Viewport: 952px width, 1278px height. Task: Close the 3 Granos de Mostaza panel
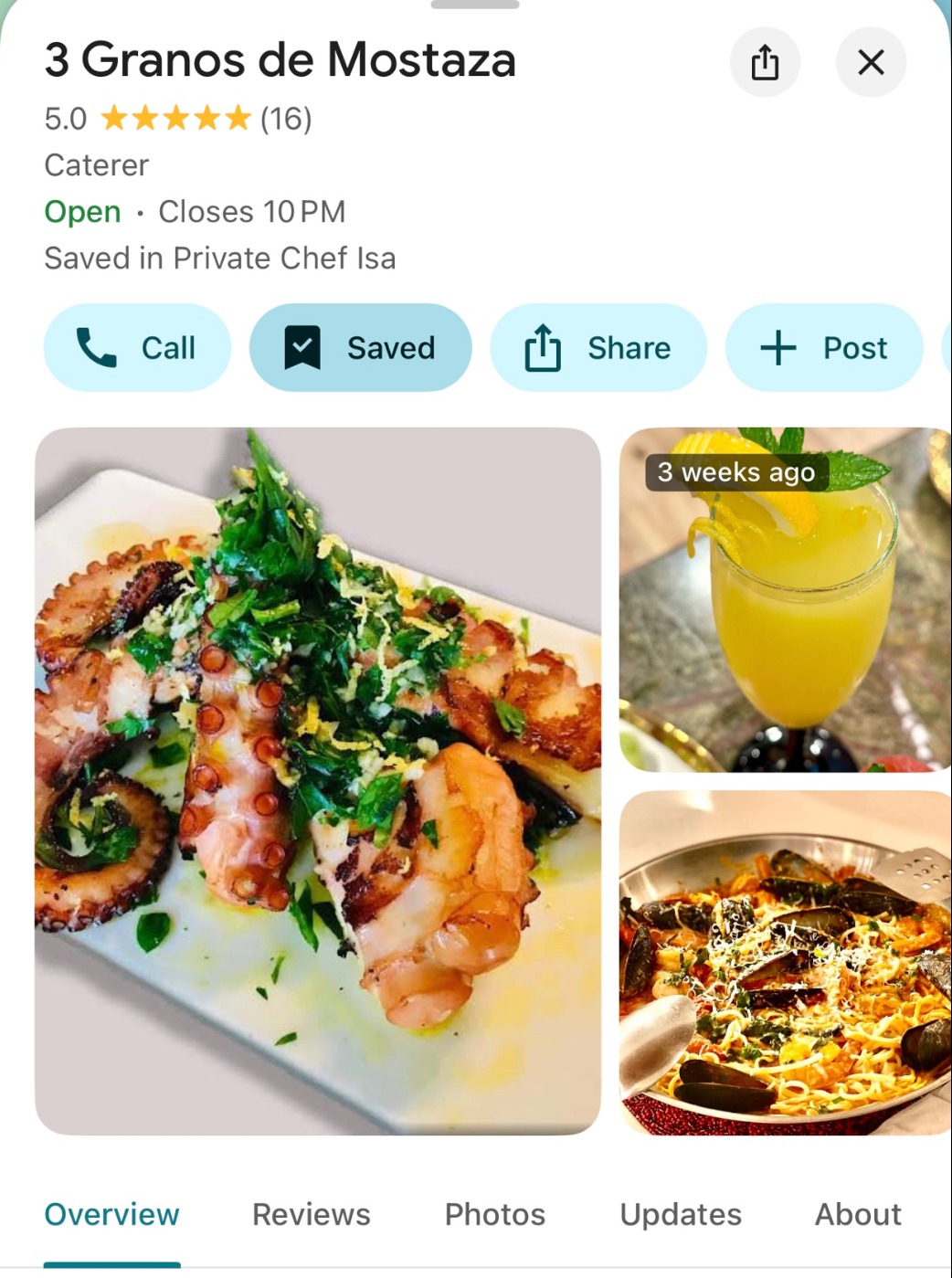[871, 62]
